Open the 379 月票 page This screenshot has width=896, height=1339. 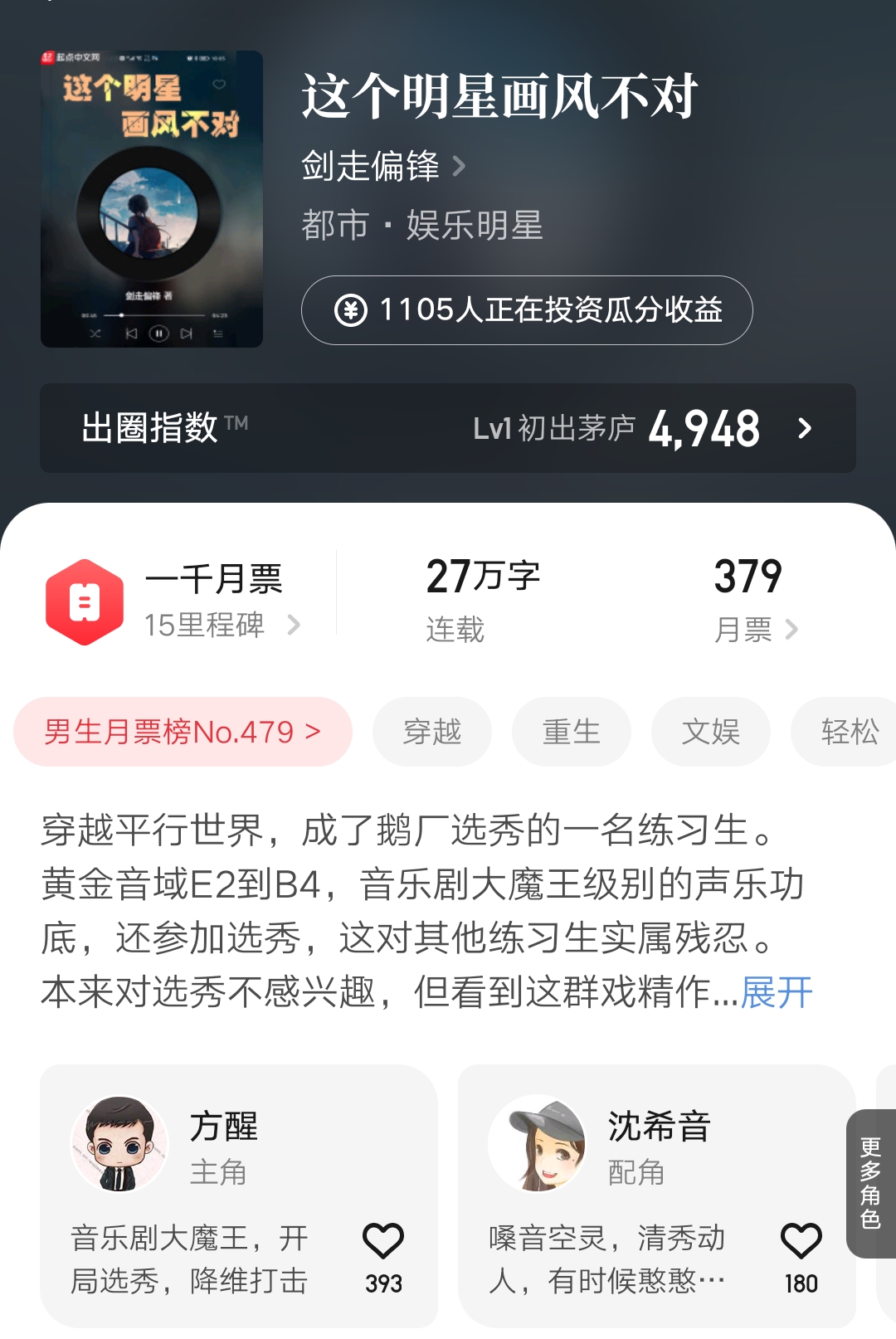pos(753,601)
